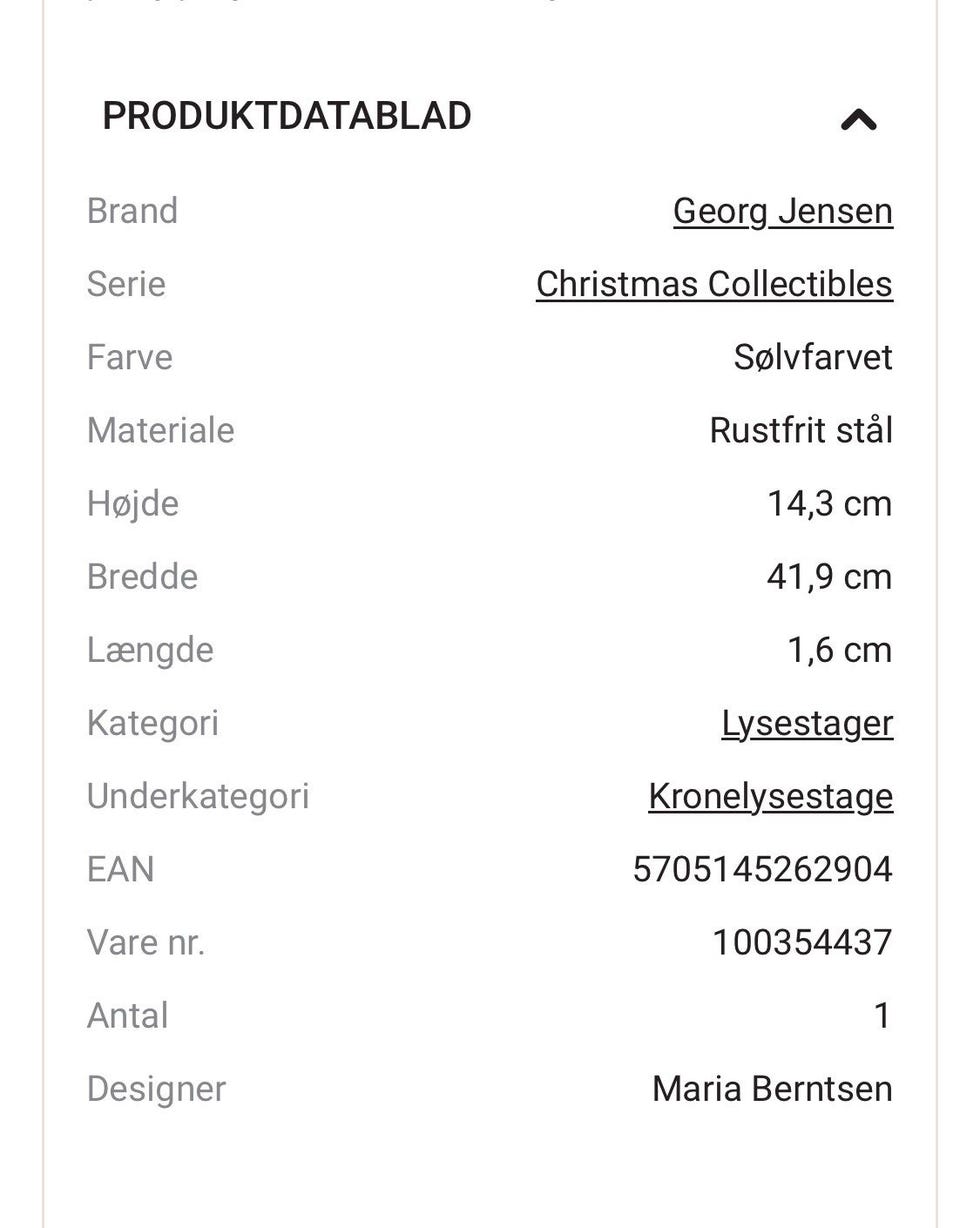Click the Brand row label
The image size is (960, 1228).
tap(132, 210)
